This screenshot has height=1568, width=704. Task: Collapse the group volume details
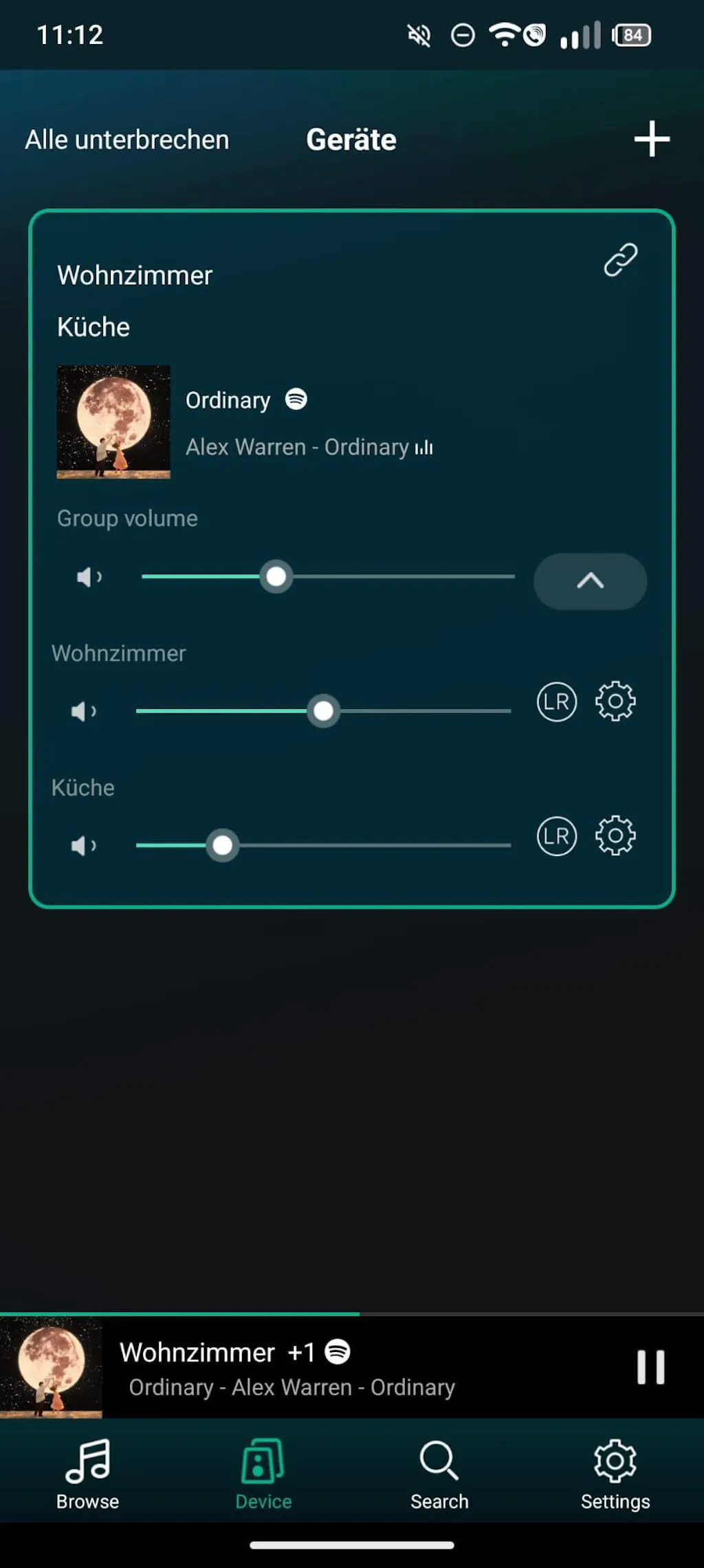590,581
